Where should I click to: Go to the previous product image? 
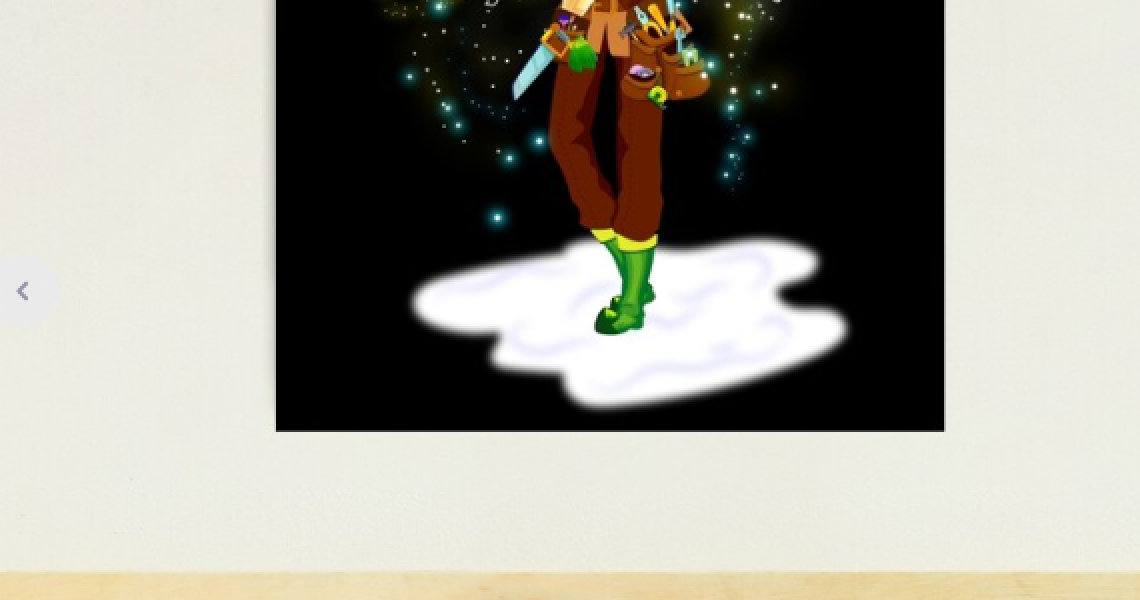click(23, 291)
